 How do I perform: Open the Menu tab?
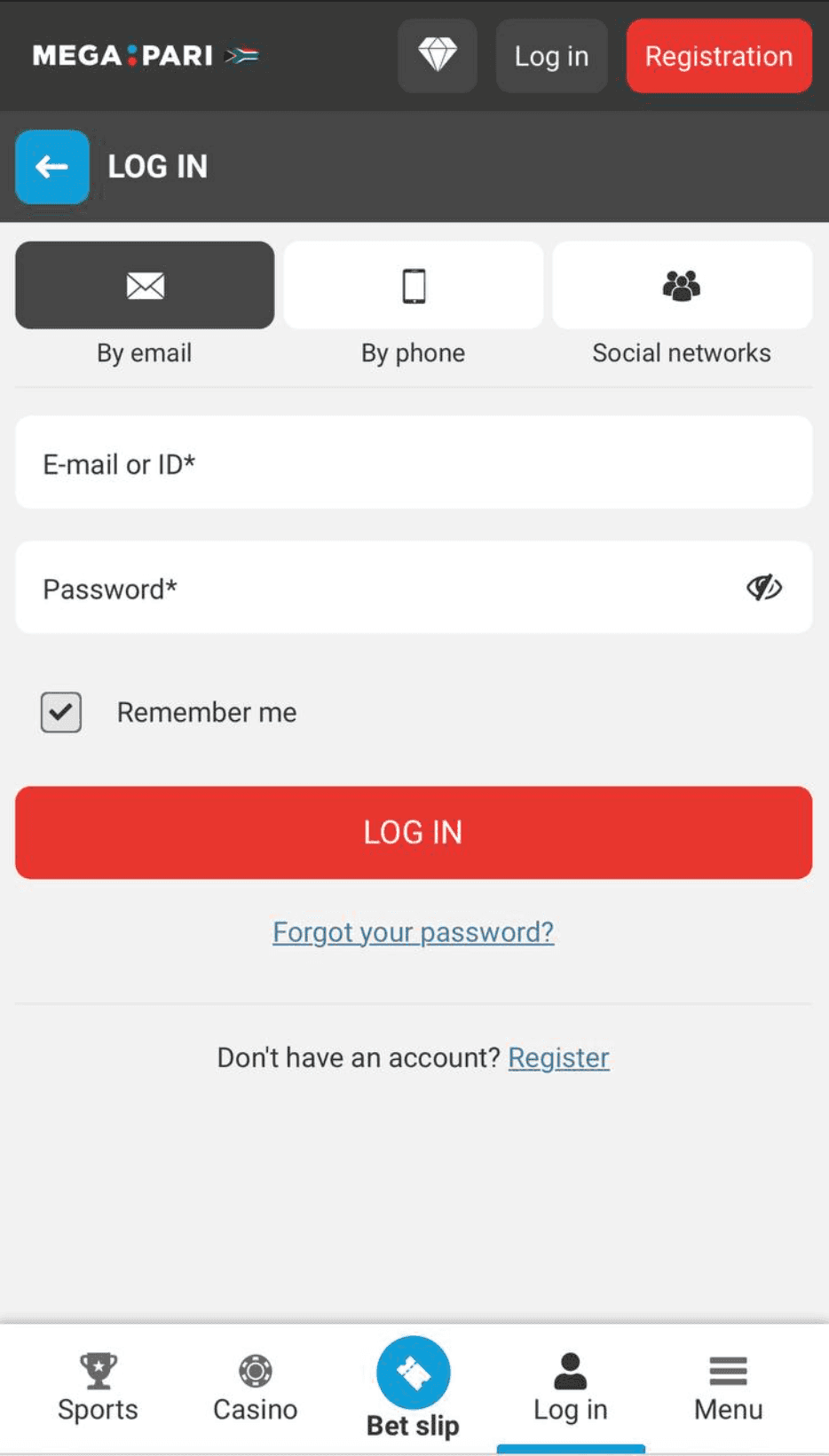point(728,1388)
